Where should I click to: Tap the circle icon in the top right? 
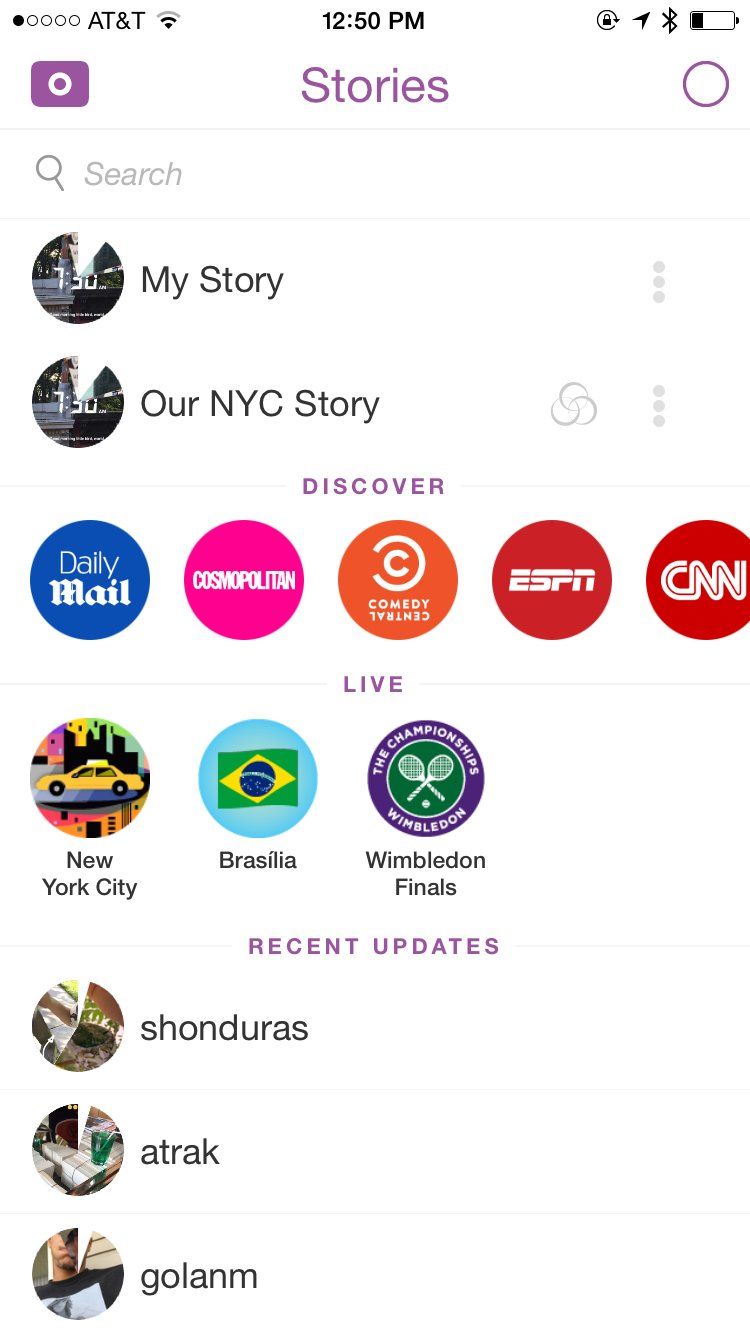[x=706, y=85]
